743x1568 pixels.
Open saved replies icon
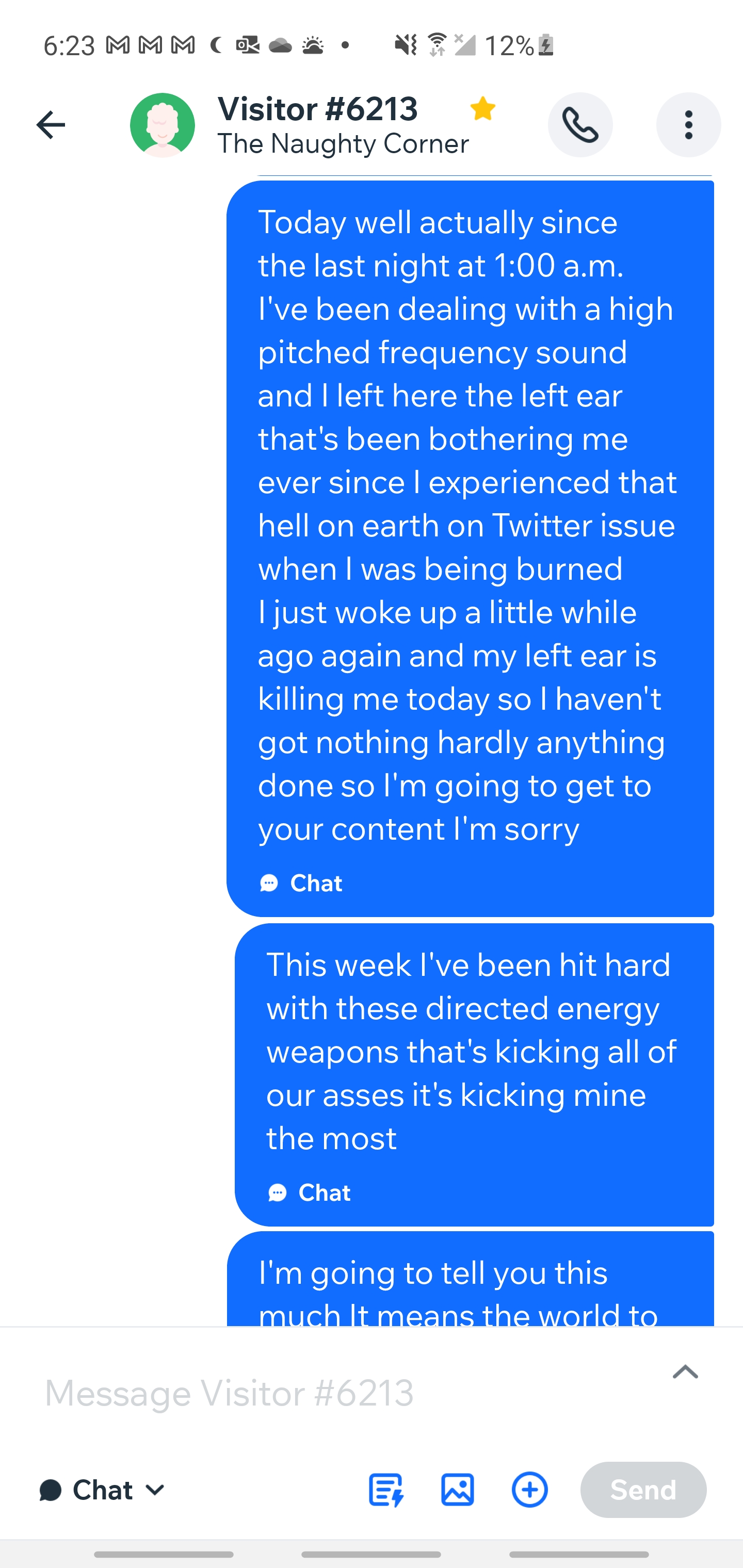click(386, 1490)
